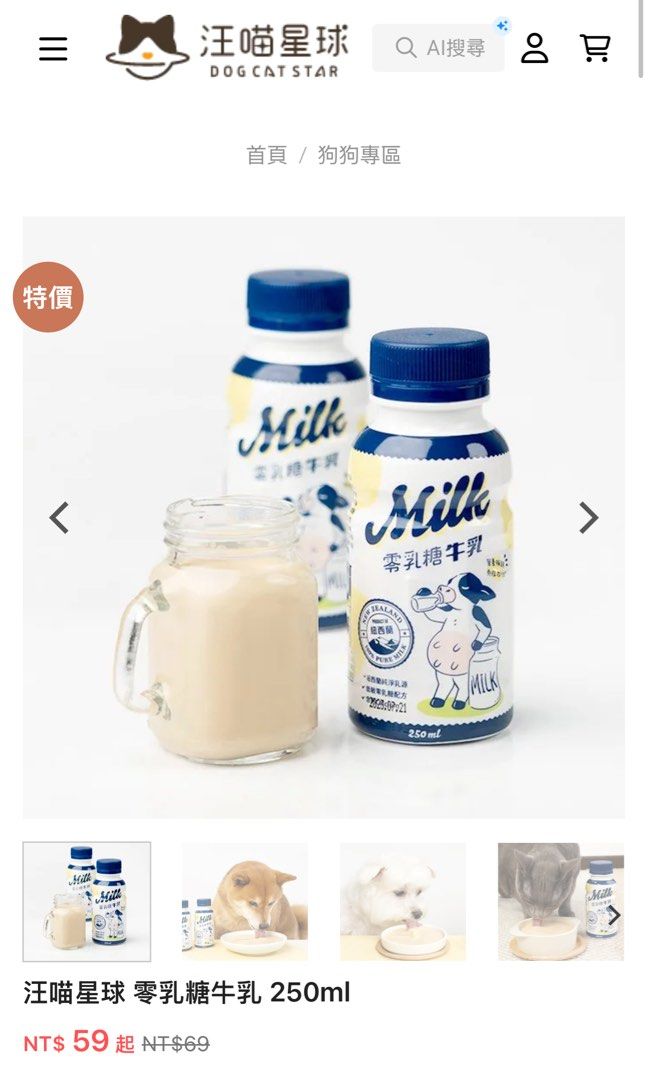Tap the DogCatStar logo to go home
The width and height of the screenshot is (648, 1080).
click(227, 47)
